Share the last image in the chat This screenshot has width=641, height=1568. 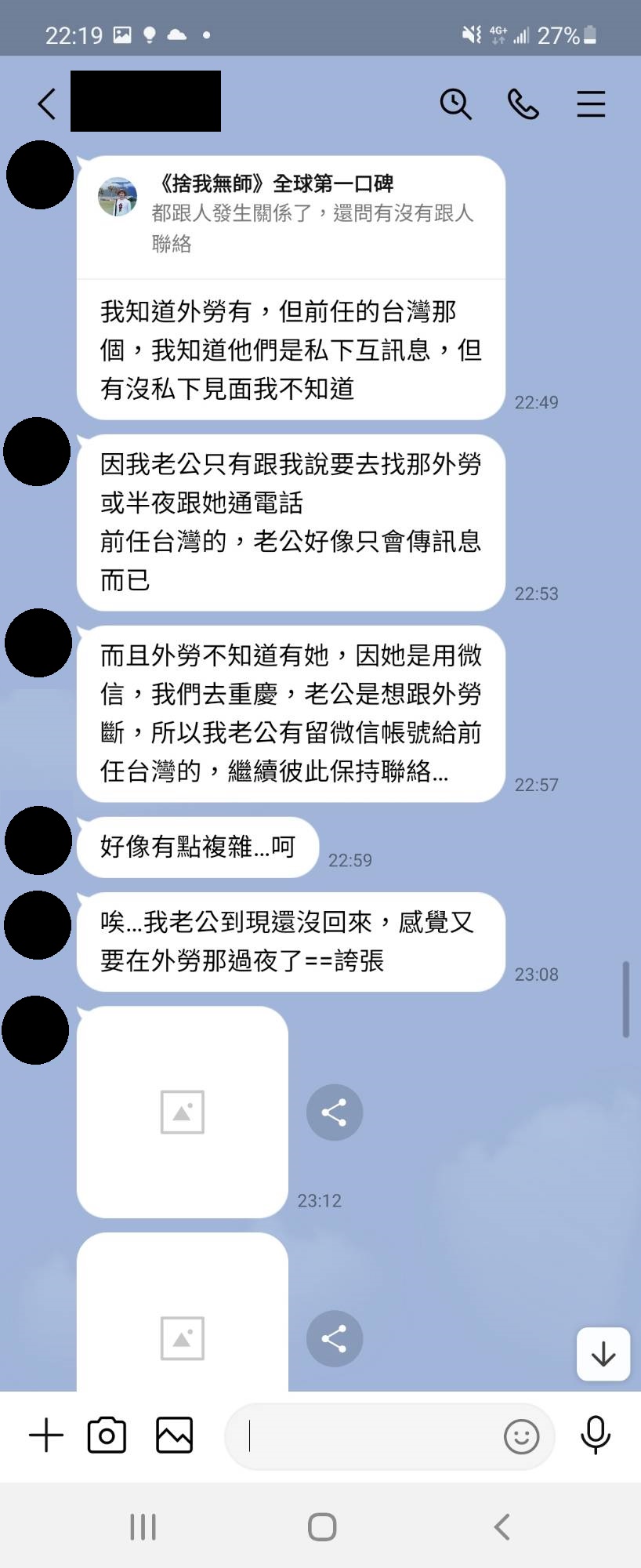click(335, 1338)
